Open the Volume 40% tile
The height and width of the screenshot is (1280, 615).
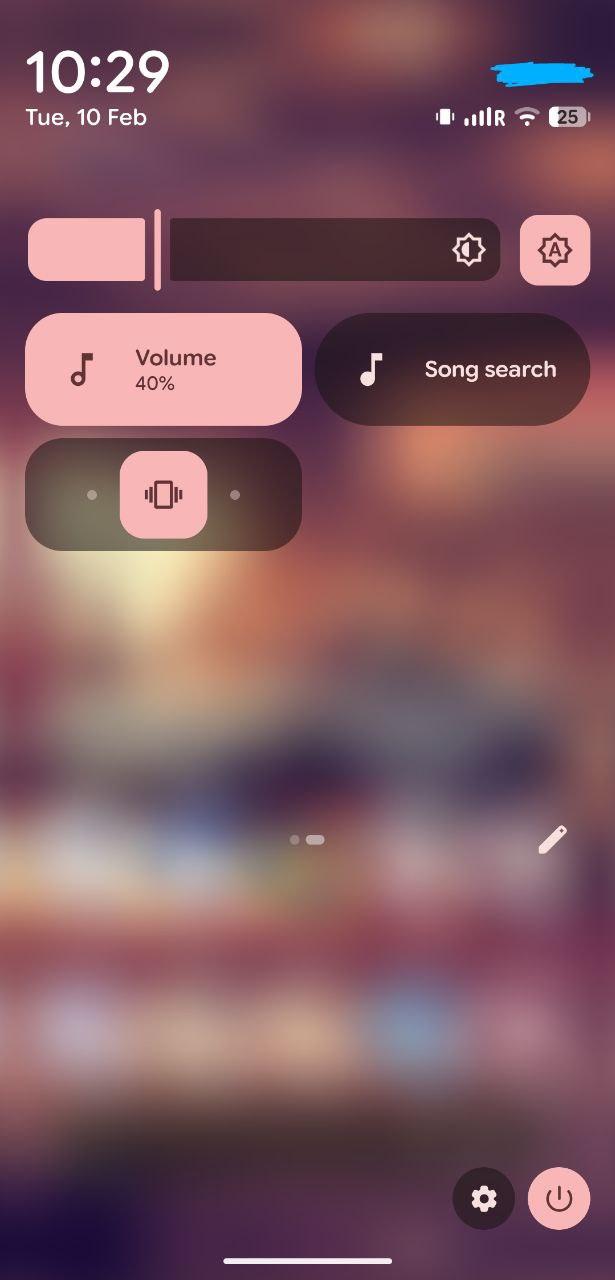coord(163,369)
